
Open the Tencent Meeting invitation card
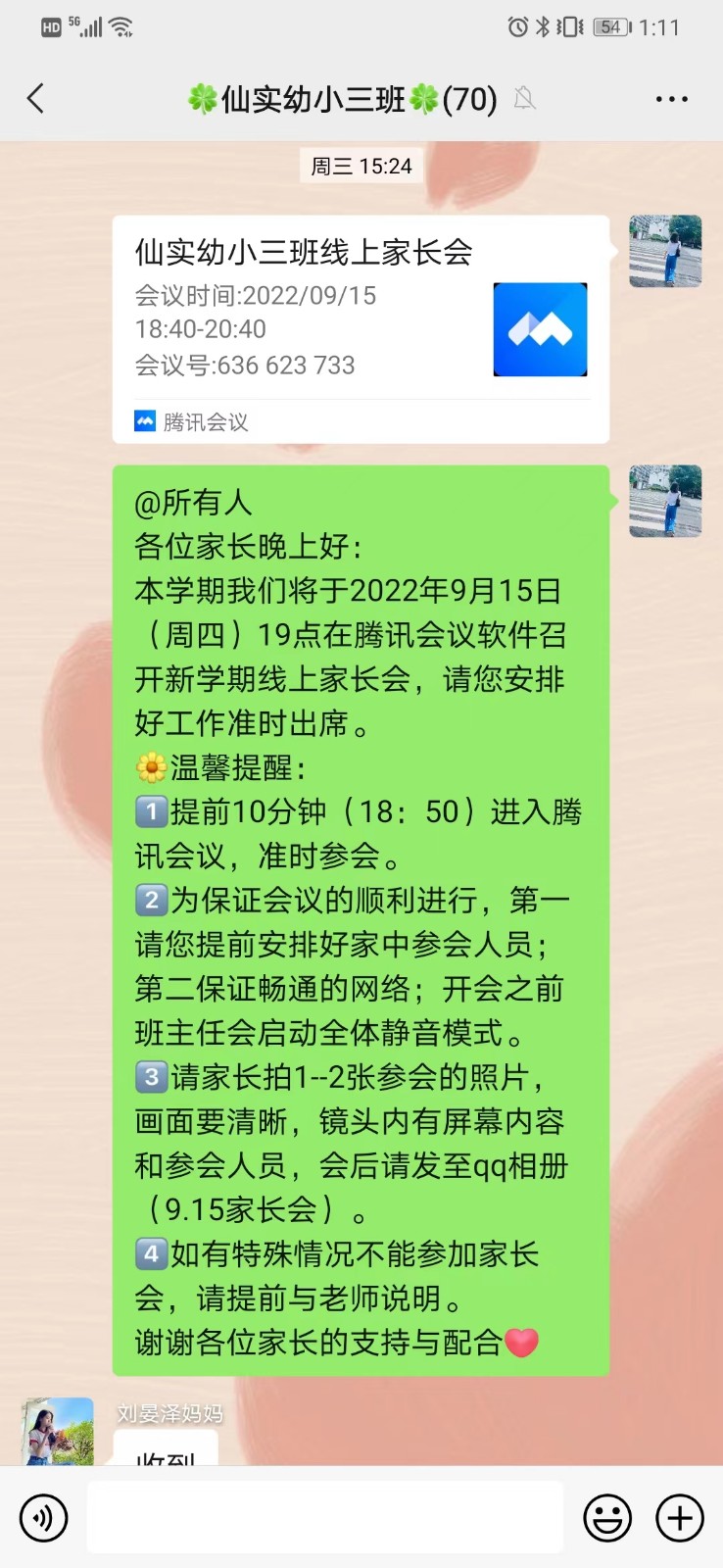(x=361, y=328)
